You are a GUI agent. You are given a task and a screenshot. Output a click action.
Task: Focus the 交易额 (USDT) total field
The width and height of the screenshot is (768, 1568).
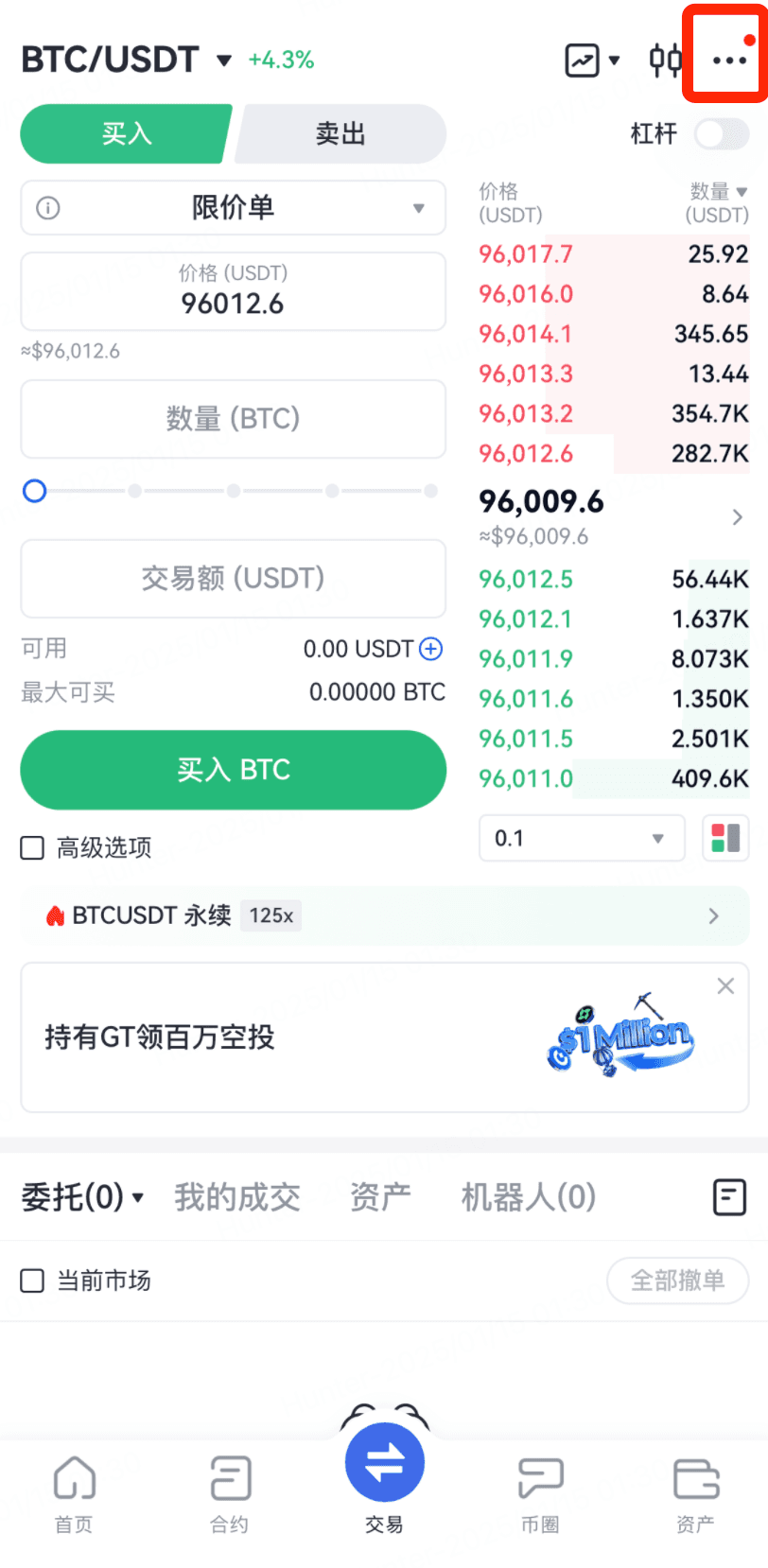233,578
